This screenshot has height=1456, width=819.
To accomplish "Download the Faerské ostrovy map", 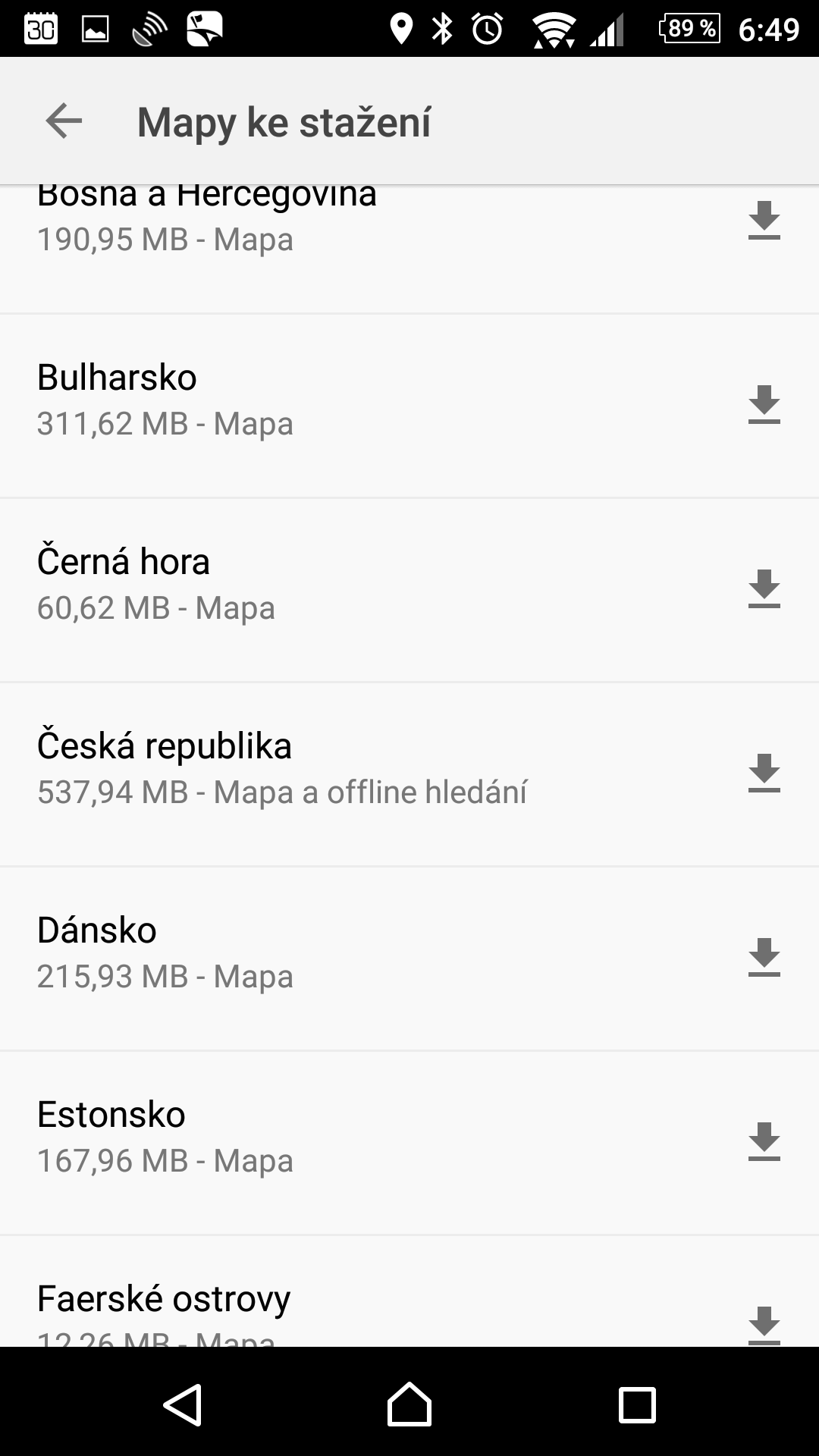I will point(764,1325).
